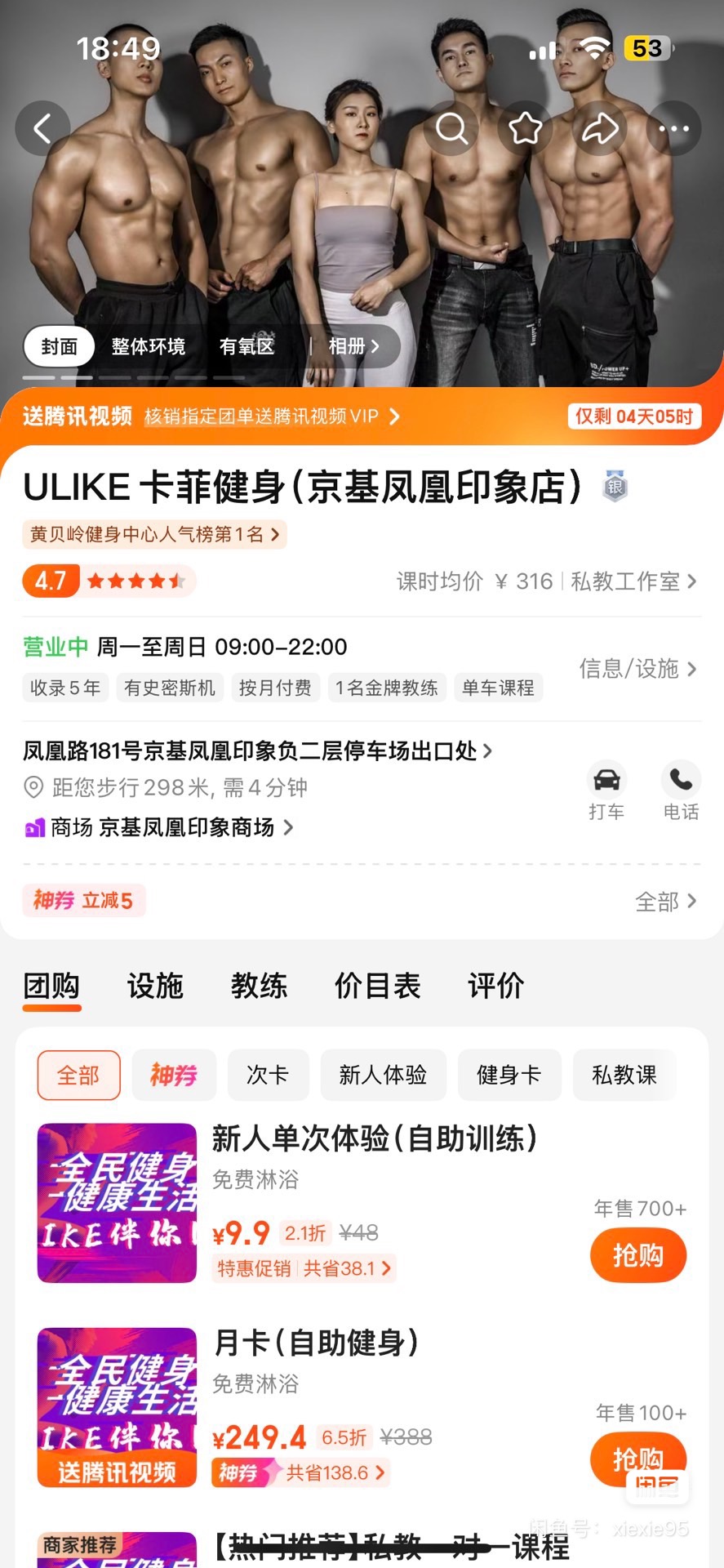This screenshot has width=724, height=1568.
Task: Share this gym page
Action: 600,128
